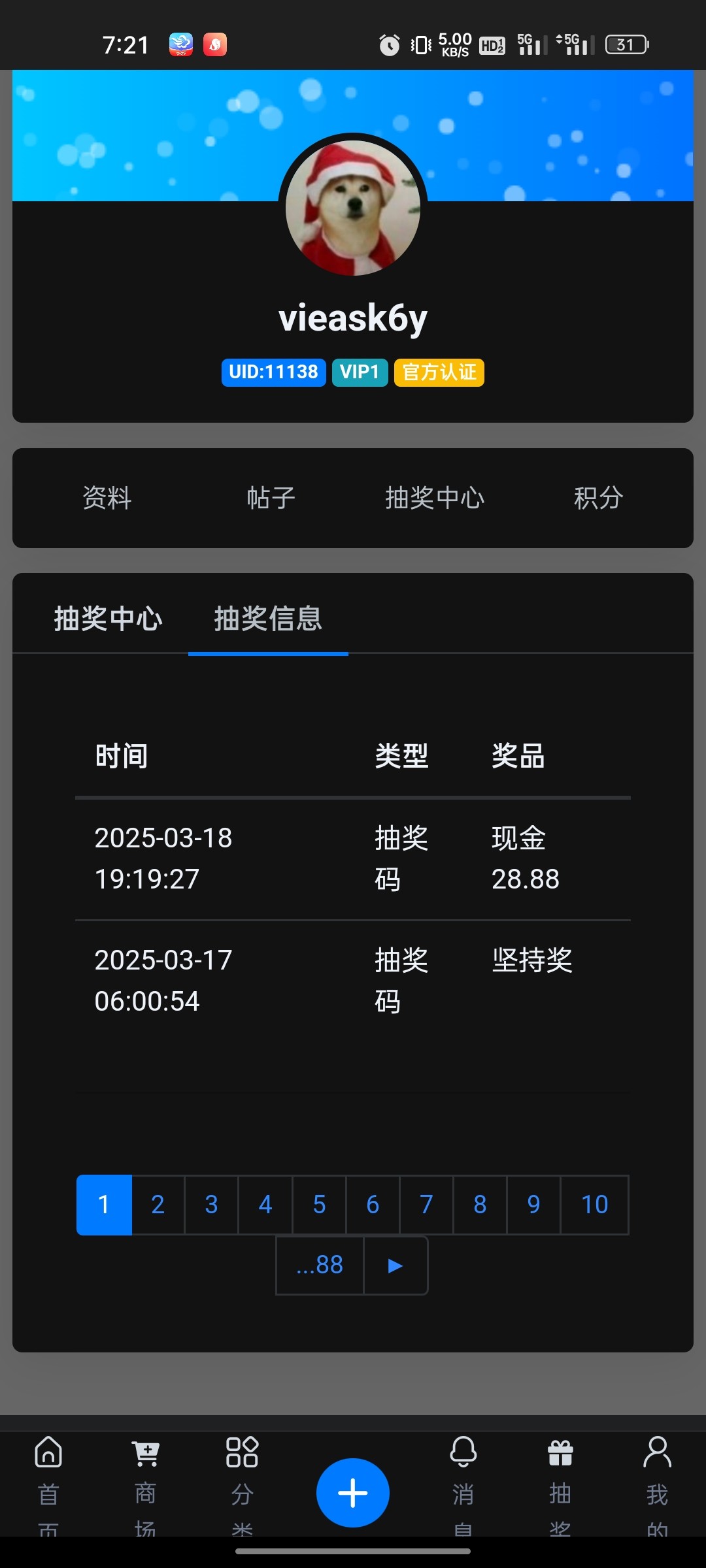Open page 10 of the list
The image size is (706, 1568).
(x=594, y=1204)
